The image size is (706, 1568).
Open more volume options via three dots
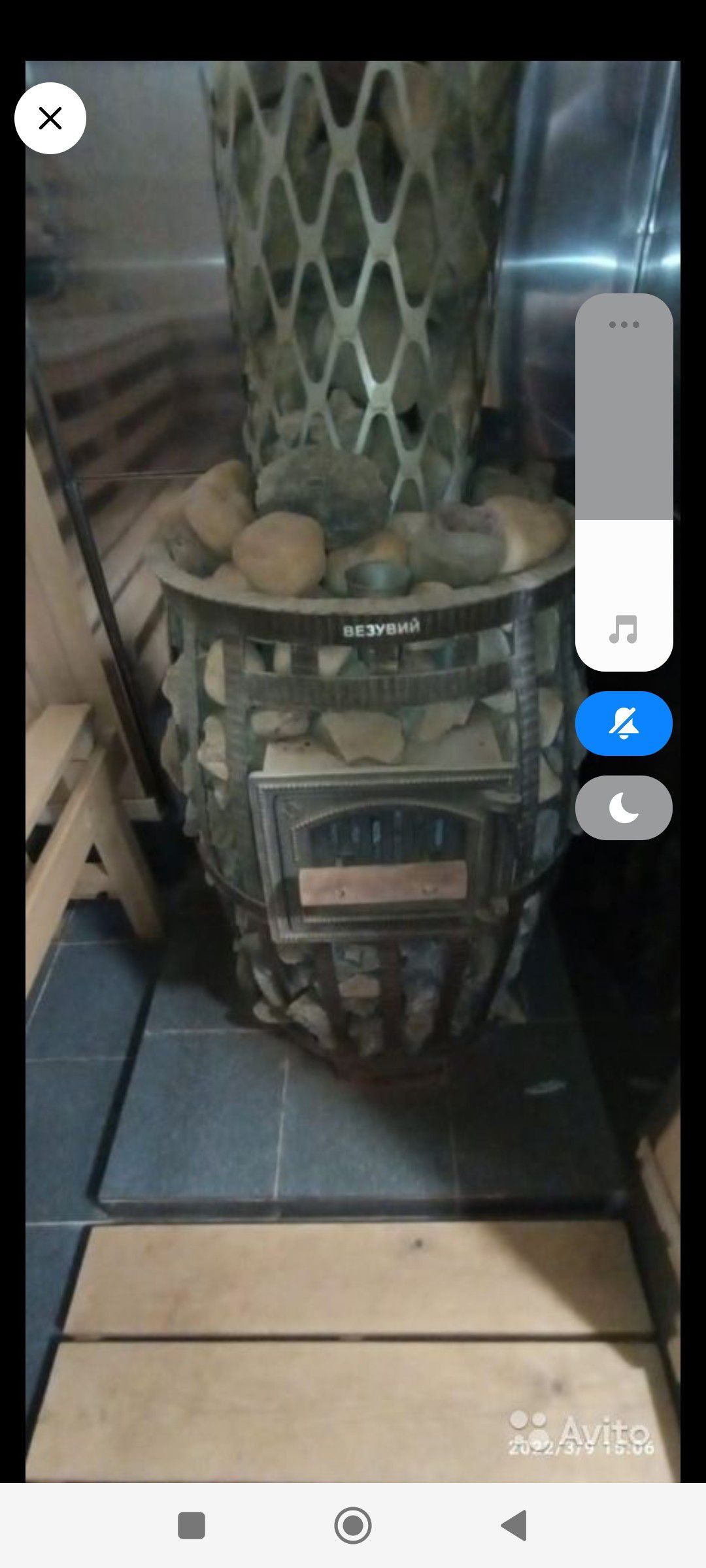[624, 325]
